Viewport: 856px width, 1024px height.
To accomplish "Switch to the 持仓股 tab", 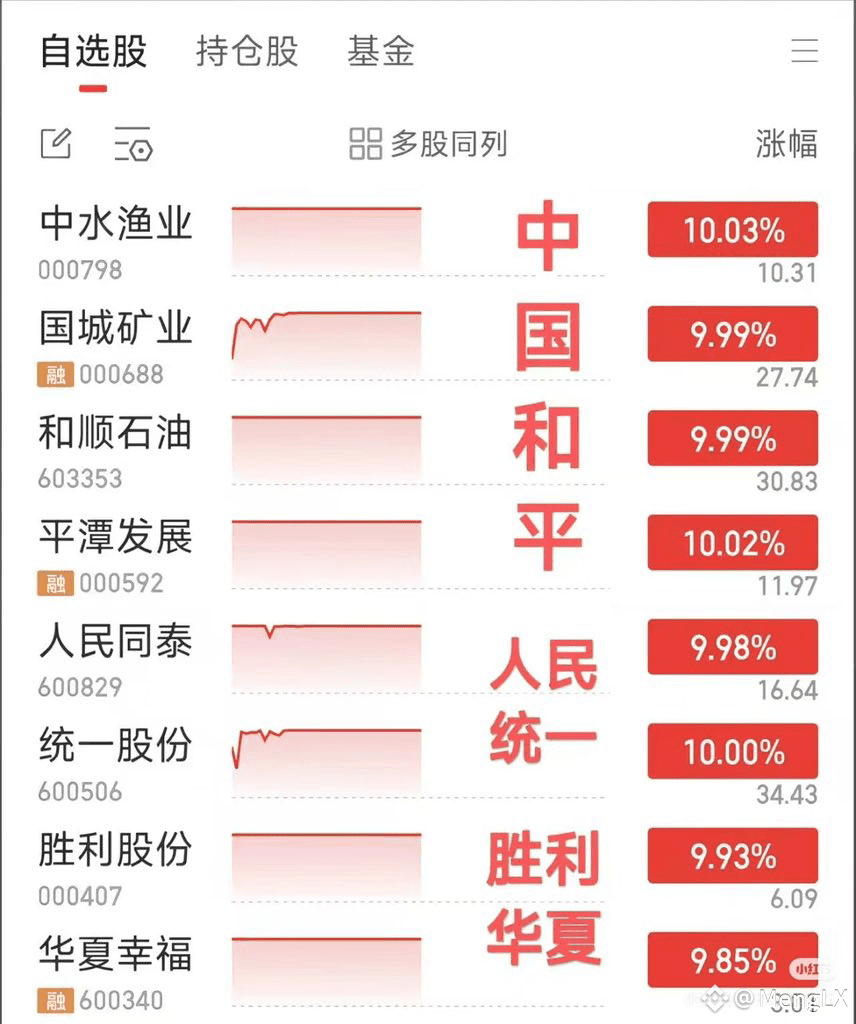I will [x=246, y=54].
